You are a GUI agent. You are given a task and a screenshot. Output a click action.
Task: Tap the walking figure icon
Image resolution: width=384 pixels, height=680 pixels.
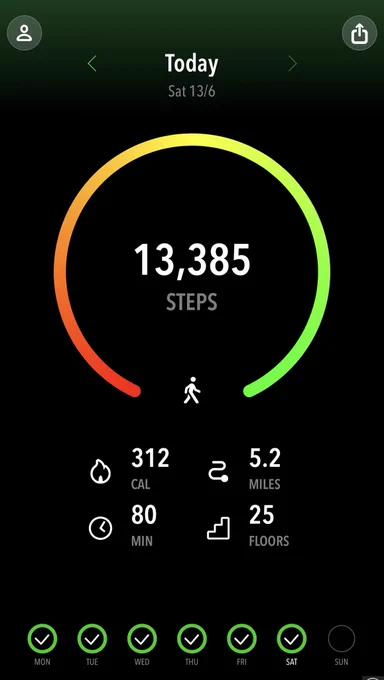coord(191,390)
